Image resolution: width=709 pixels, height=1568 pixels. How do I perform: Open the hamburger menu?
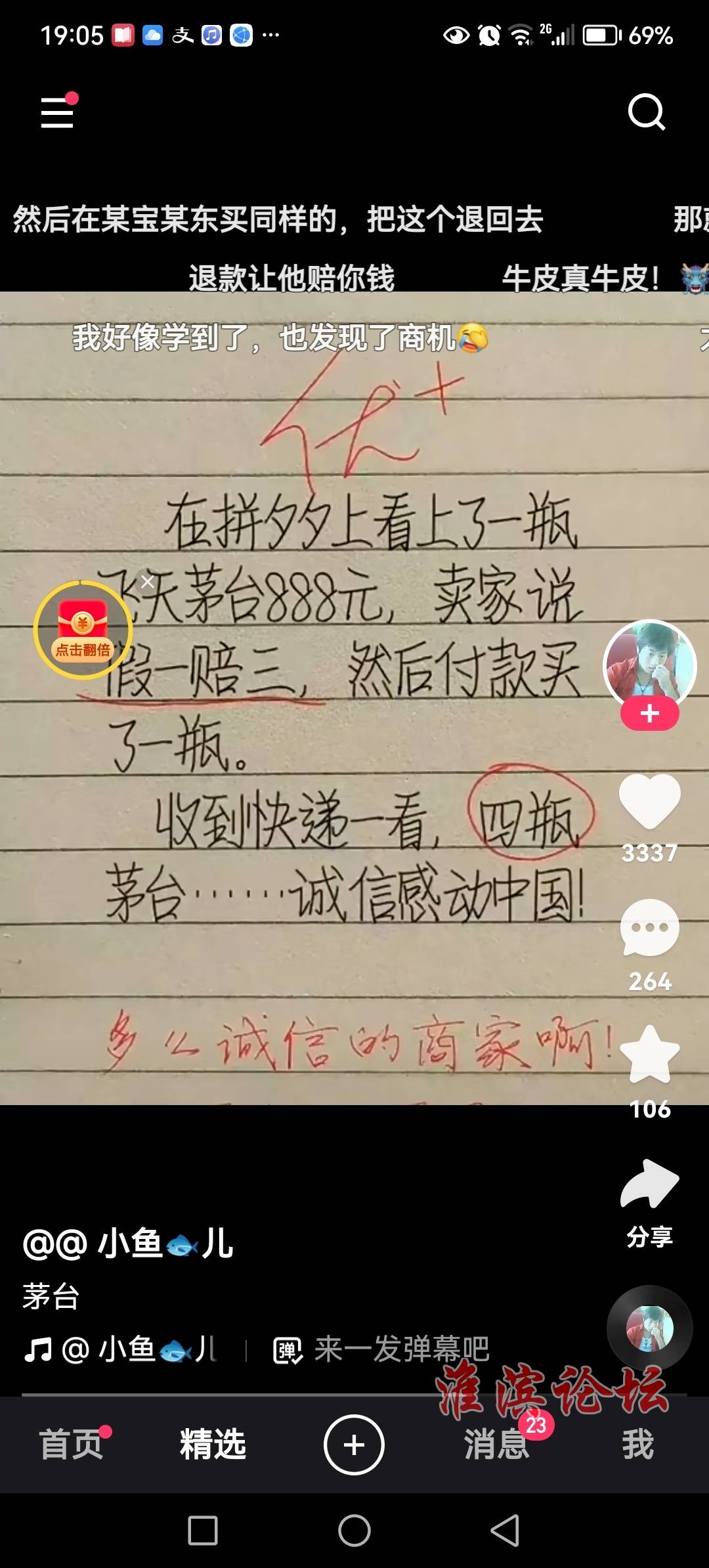57,112
